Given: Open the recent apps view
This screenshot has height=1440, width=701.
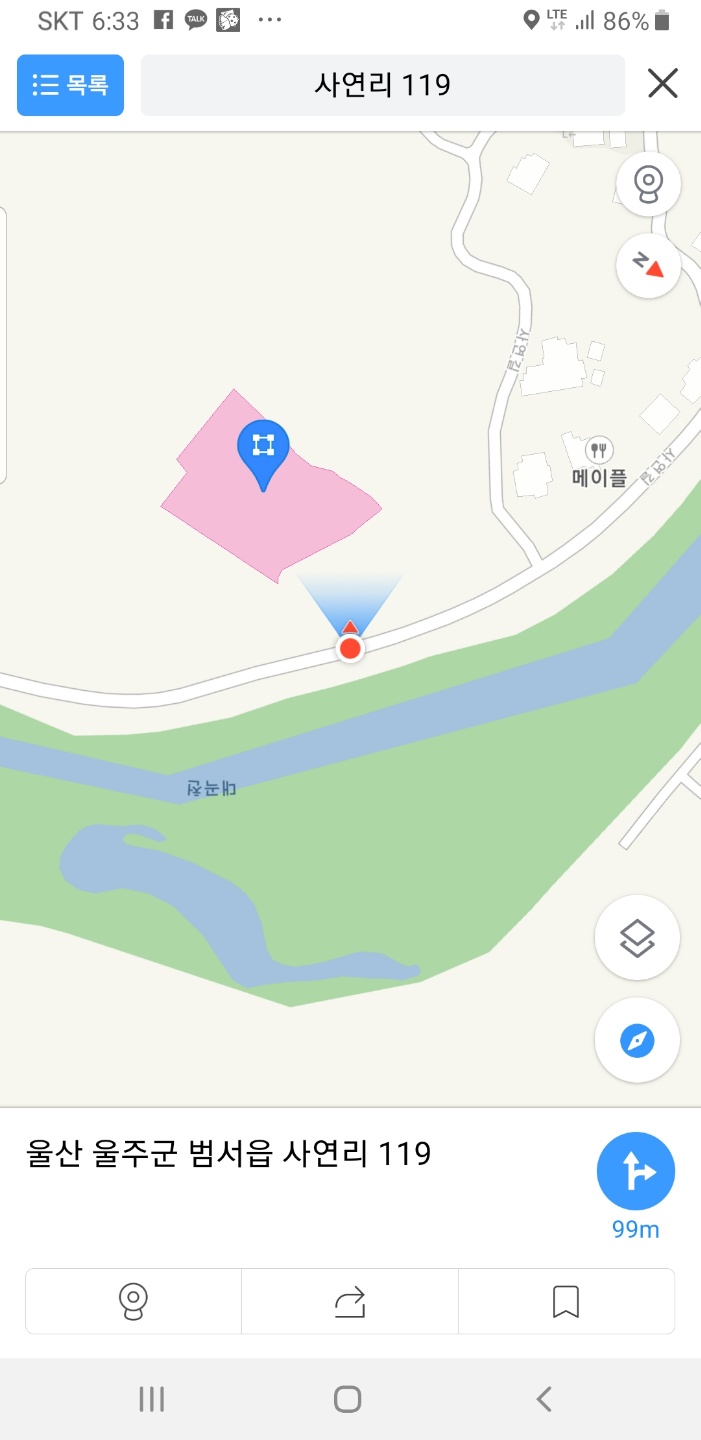Looking at the screenshot, I should pyautogui.click(x=152, y=1398).
